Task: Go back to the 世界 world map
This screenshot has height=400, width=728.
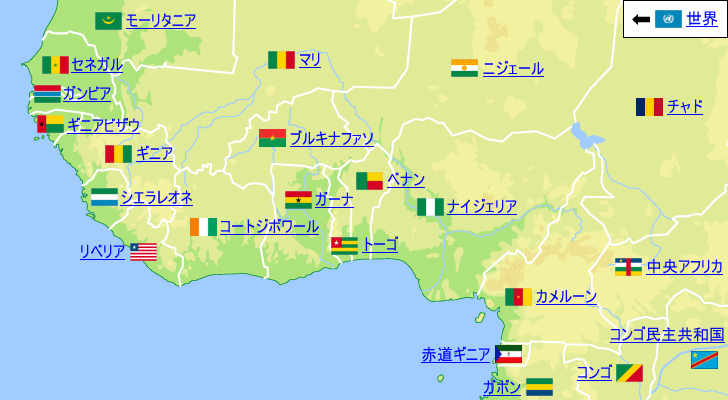Action: pyautogui.click(x=701, y=19)
